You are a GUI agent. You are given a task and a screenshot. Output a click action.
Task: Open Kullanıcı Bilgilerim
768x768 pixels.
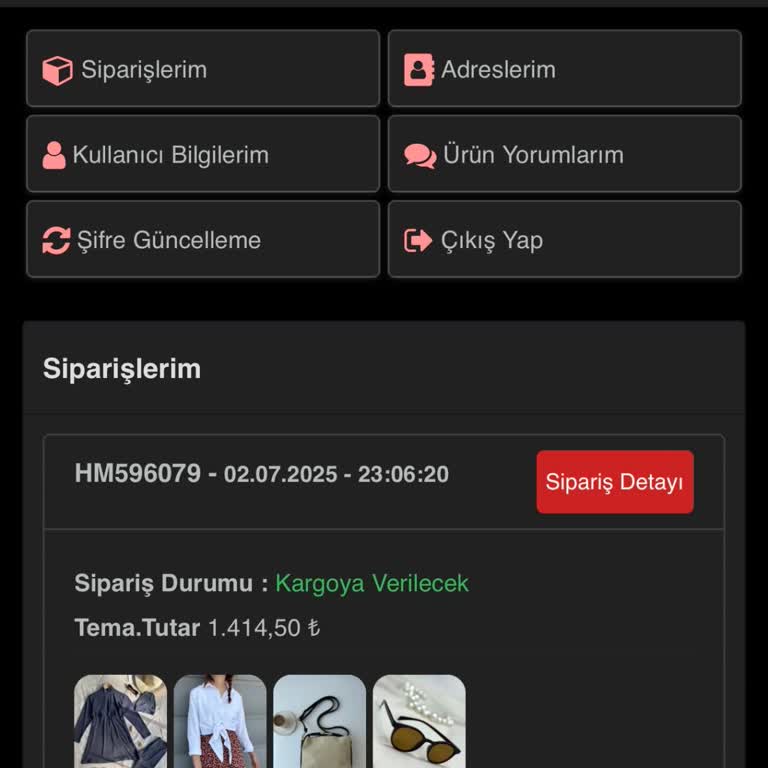tap(203, 154)
